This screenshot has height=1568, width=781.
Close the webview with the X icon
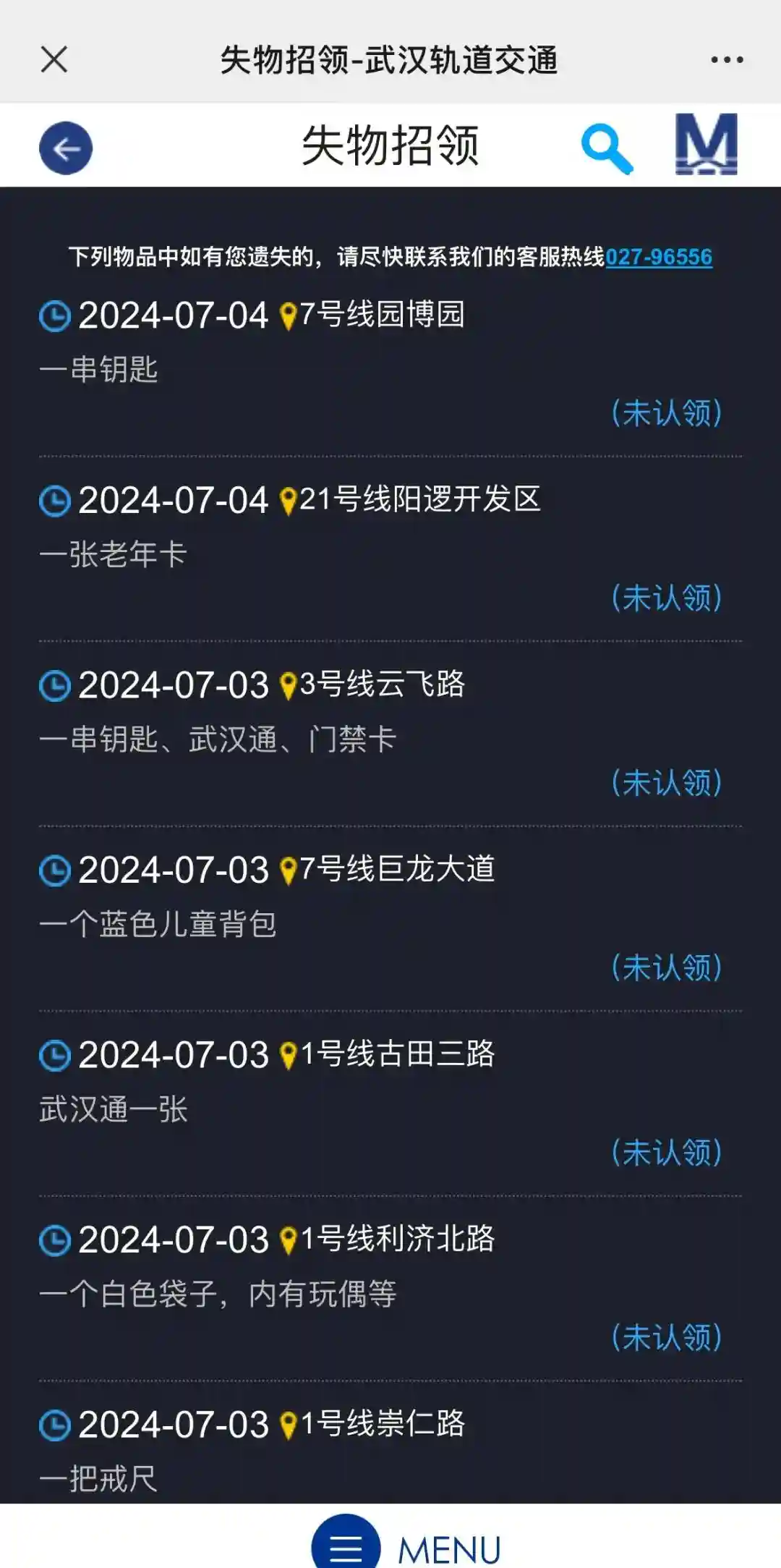[54, 59]
